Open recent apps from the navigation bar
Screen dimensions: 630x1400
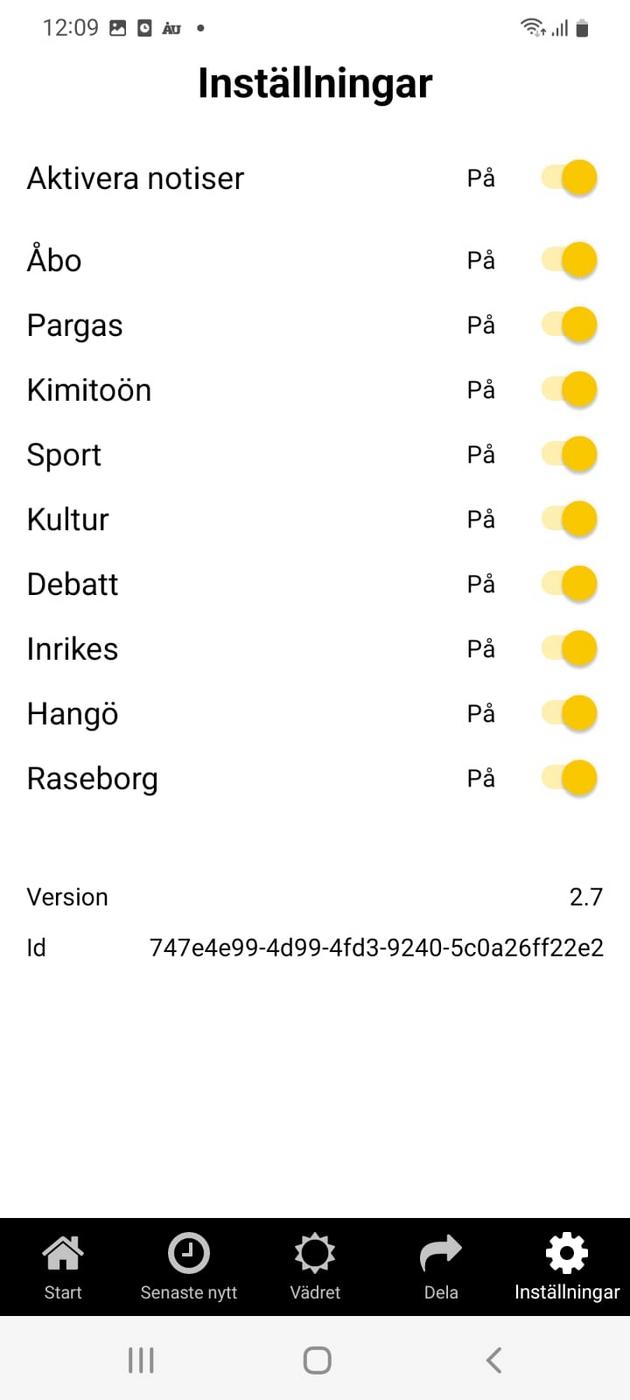[141, 1360]
